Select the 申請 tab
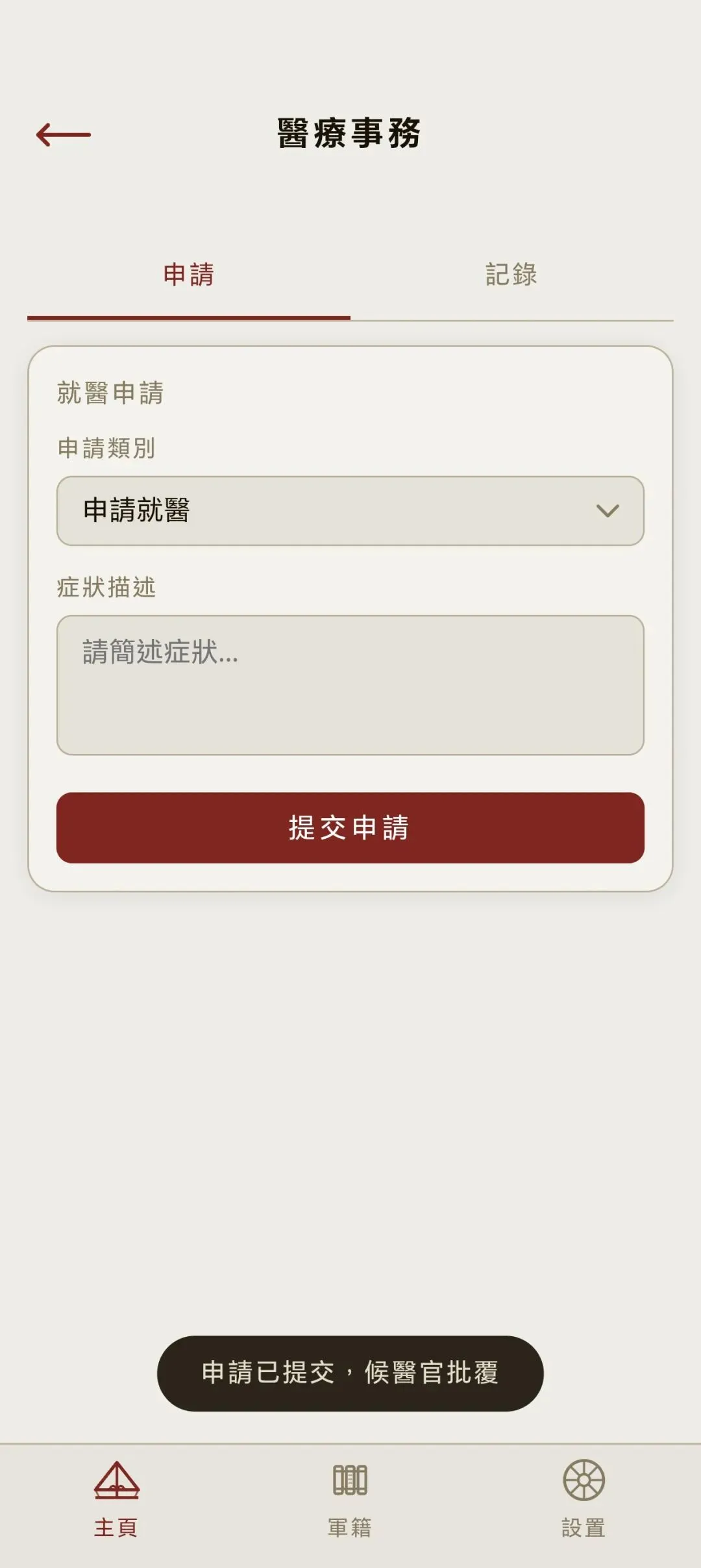Viewport: 701px width, 1568px height. (x=189, y=275)
